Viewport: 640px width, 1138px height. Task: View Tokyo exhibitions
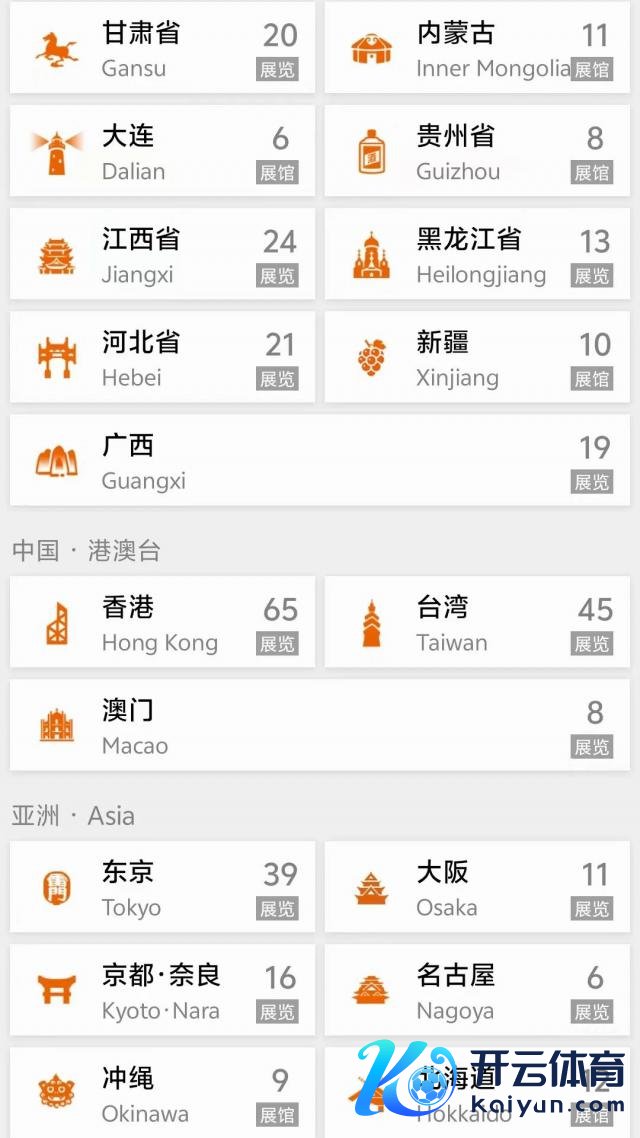tap(162, 888)
